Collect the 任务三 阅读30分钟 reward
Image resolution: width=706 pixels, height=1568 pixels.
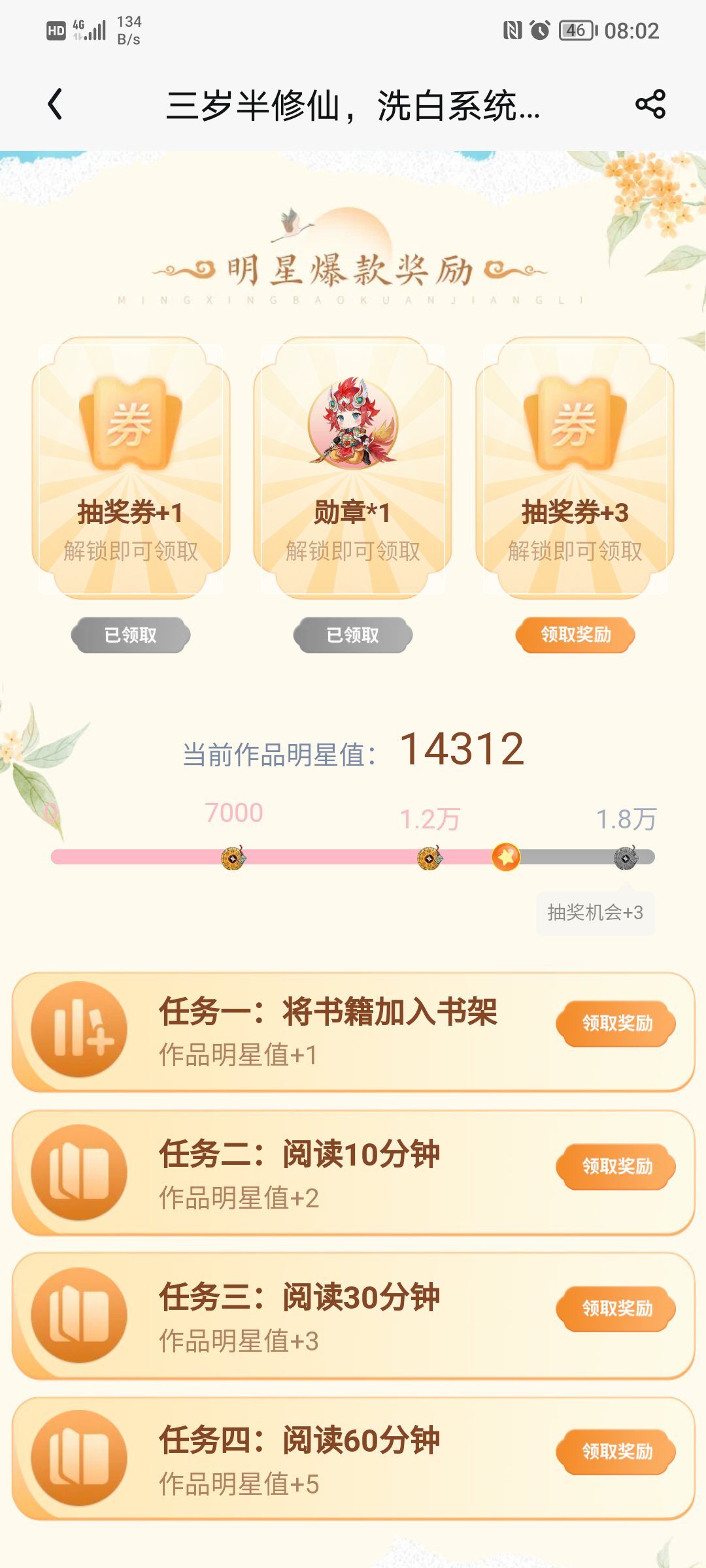pos(616,1309)
